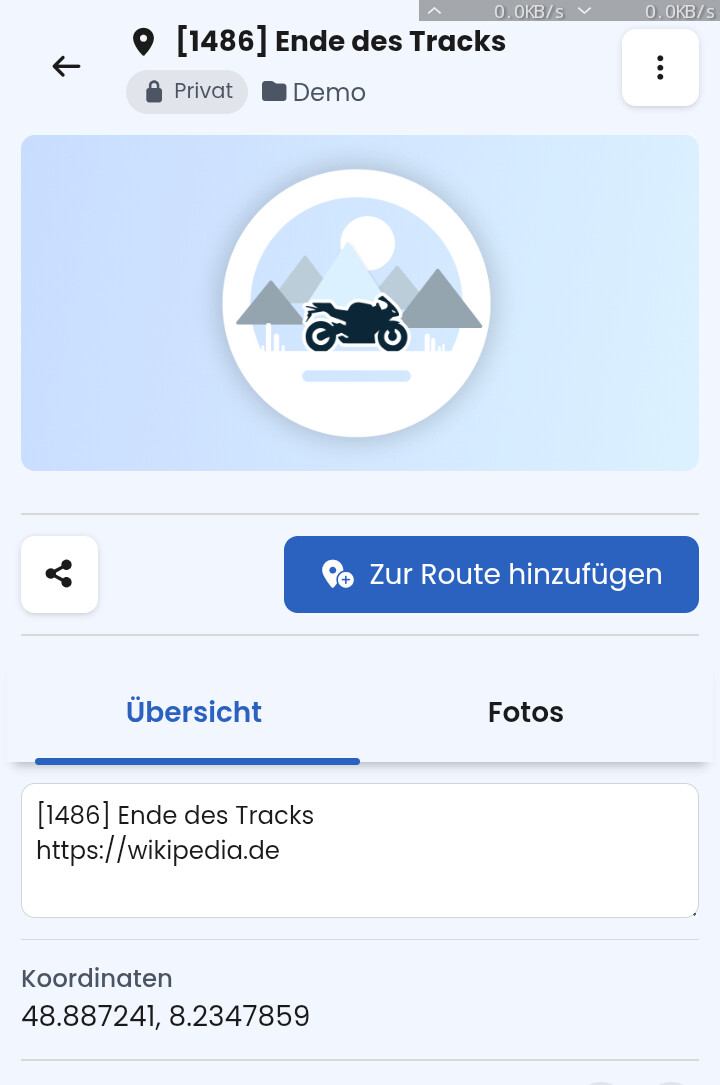Screen dimensions: 720x1085
Task: Tap the Privat visibility chip
Action: pos(187,91)
